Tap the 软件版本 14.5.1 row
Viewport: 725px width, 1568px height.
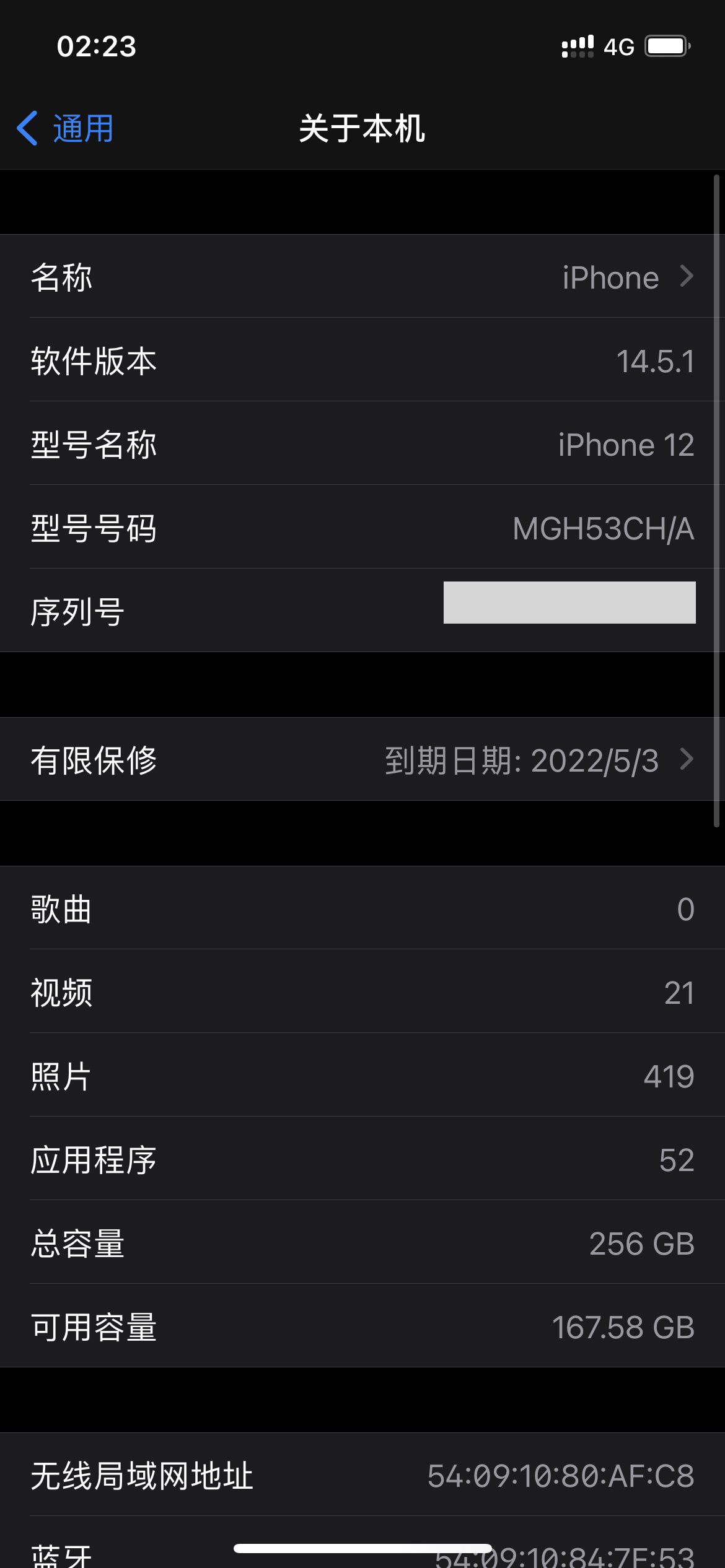coord(362,360)
